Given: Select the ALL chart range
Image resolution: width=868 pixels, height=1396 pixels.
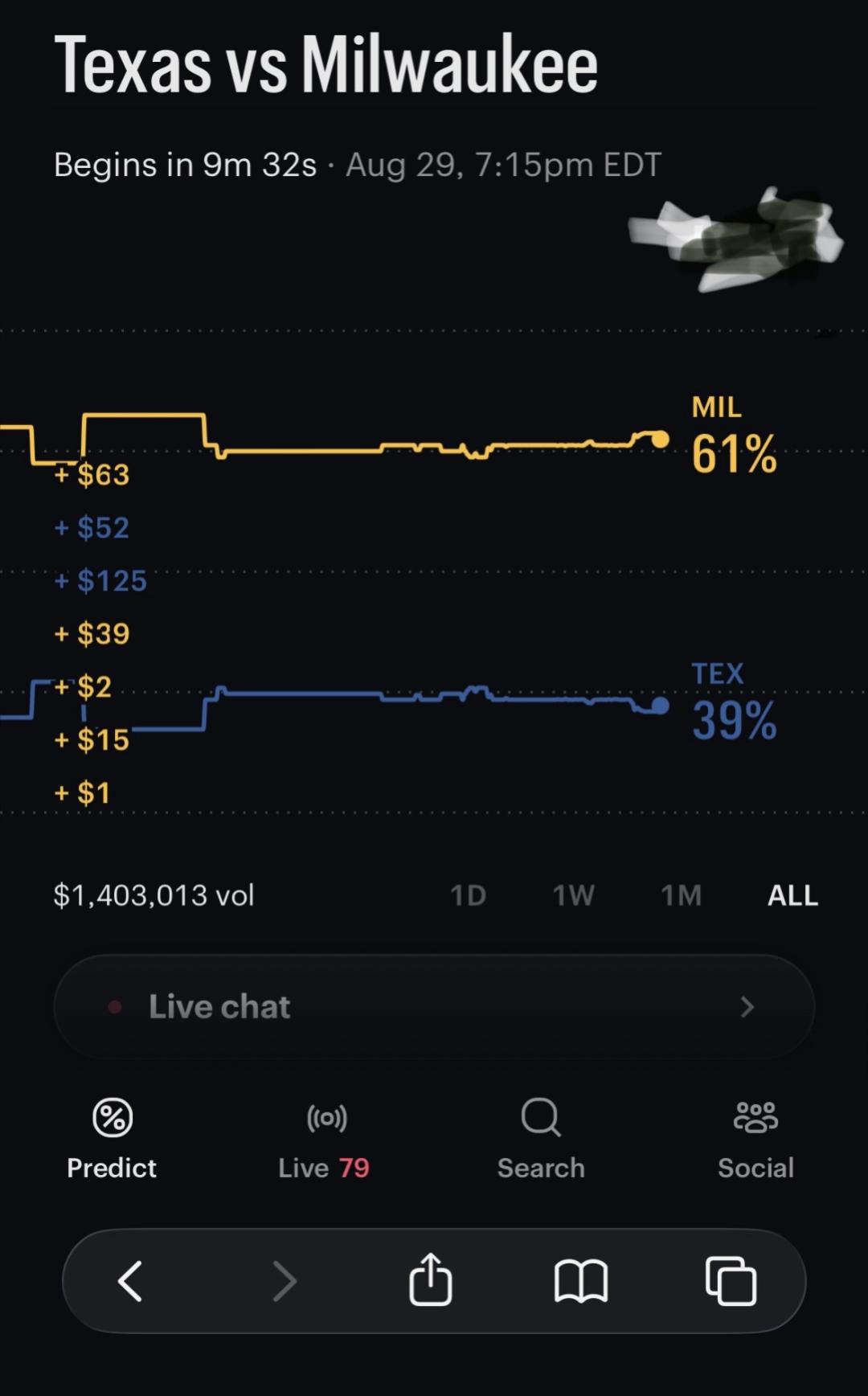Looking at the screenshot, I should (x=792, y=895).
